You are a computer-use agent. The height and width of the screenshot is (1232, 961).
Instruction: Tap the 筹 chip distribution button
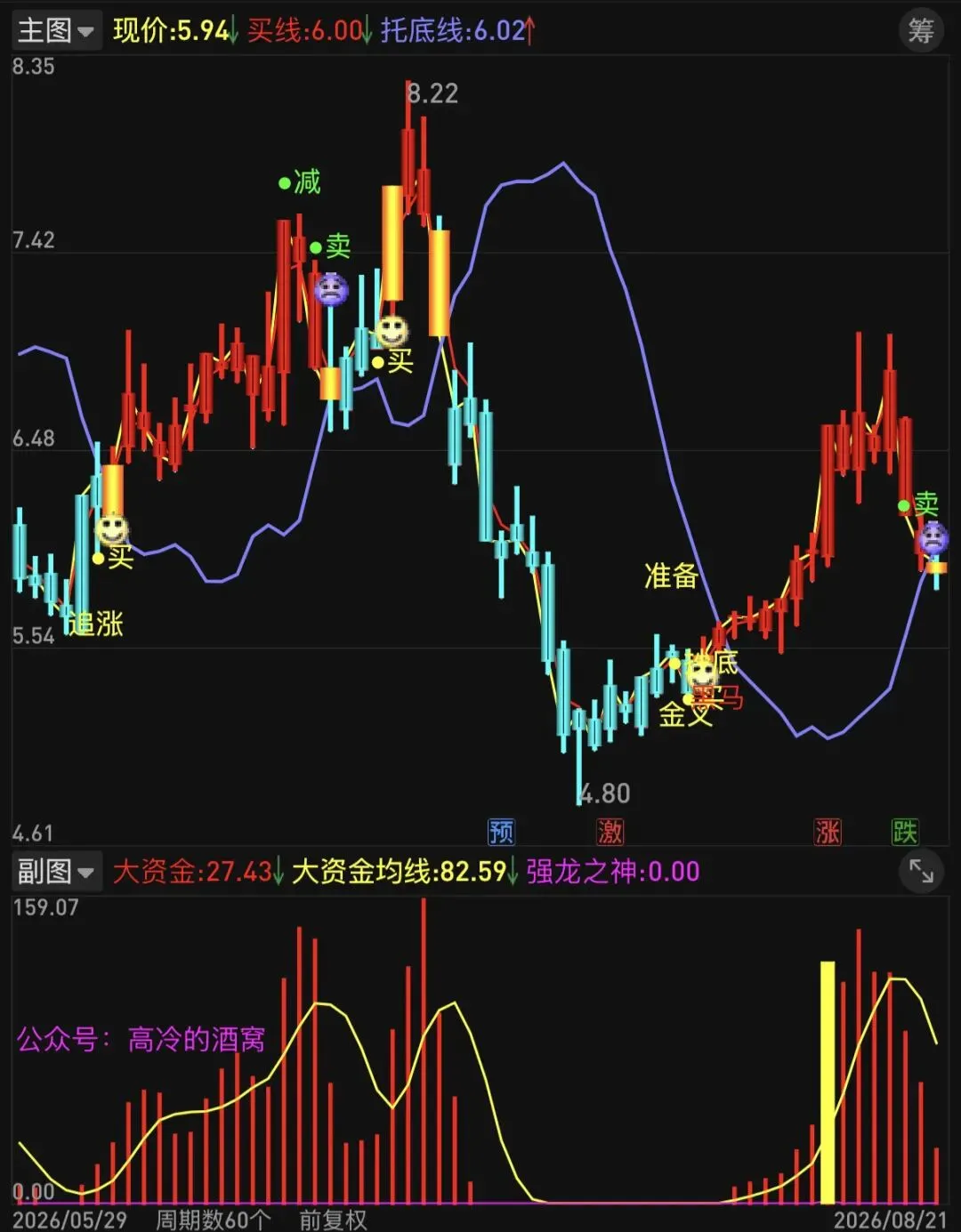pyautogui.click(x=921, y=31)
